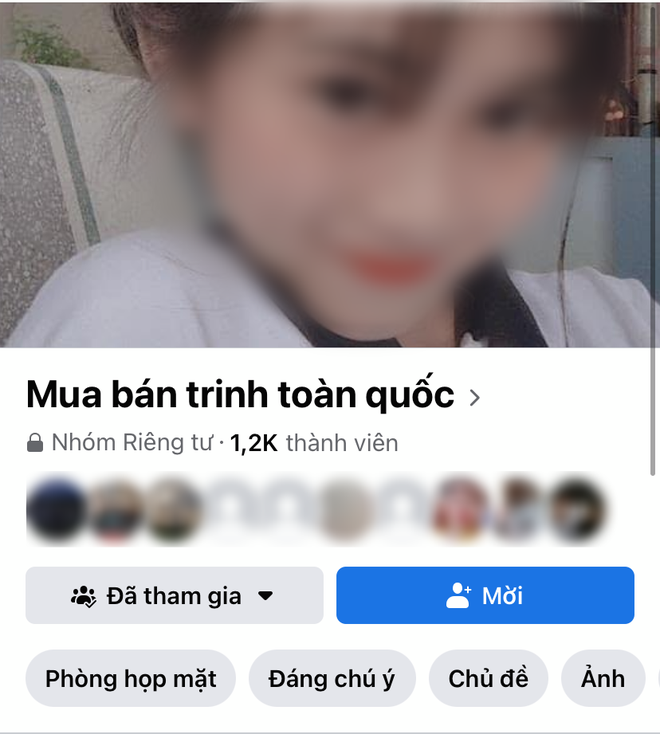Viewport: 660px width, 734px height.
Task: Open the group info via the title chevron
Action: [475, 397]
